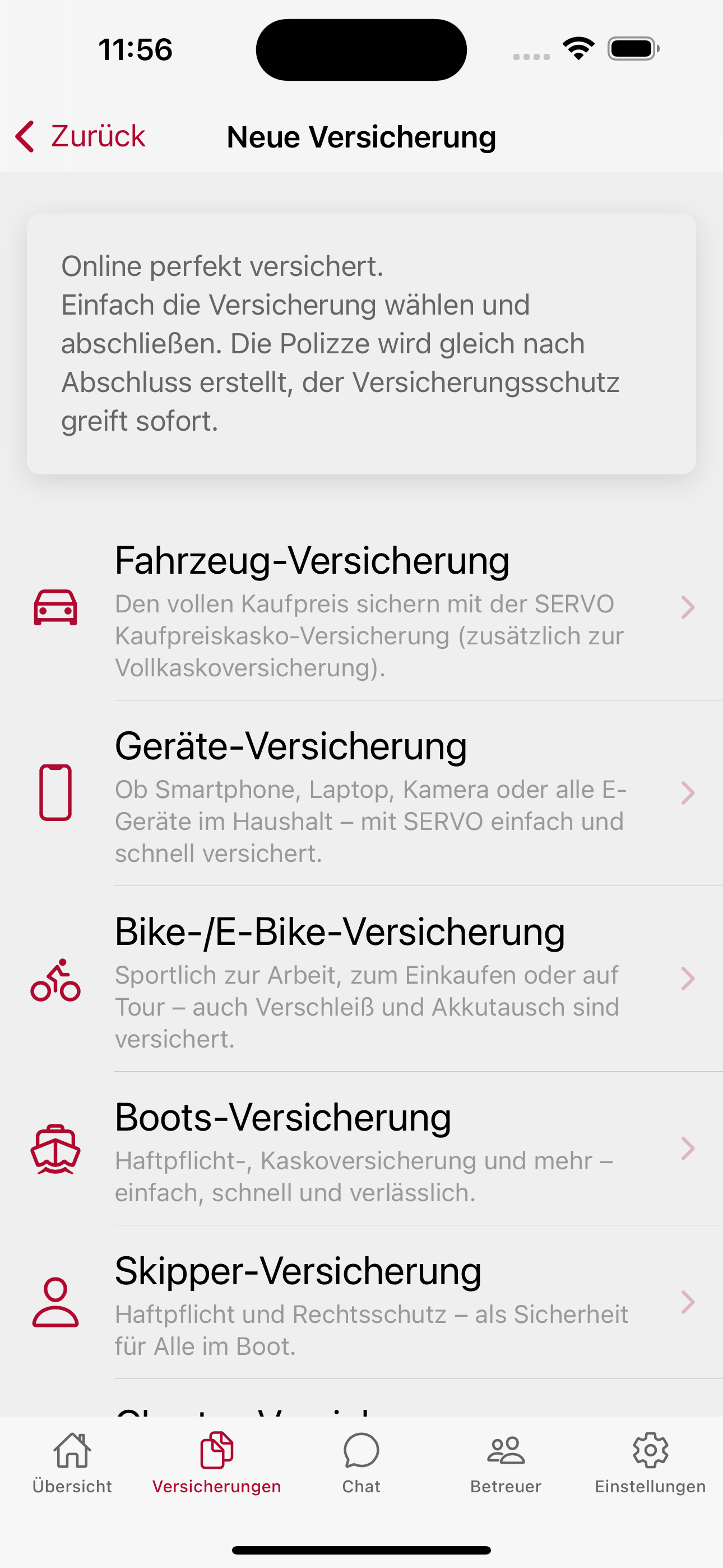Open Fahrzeug-Versicherung
Screen dimensions: 723x1568
pos(361,607)
